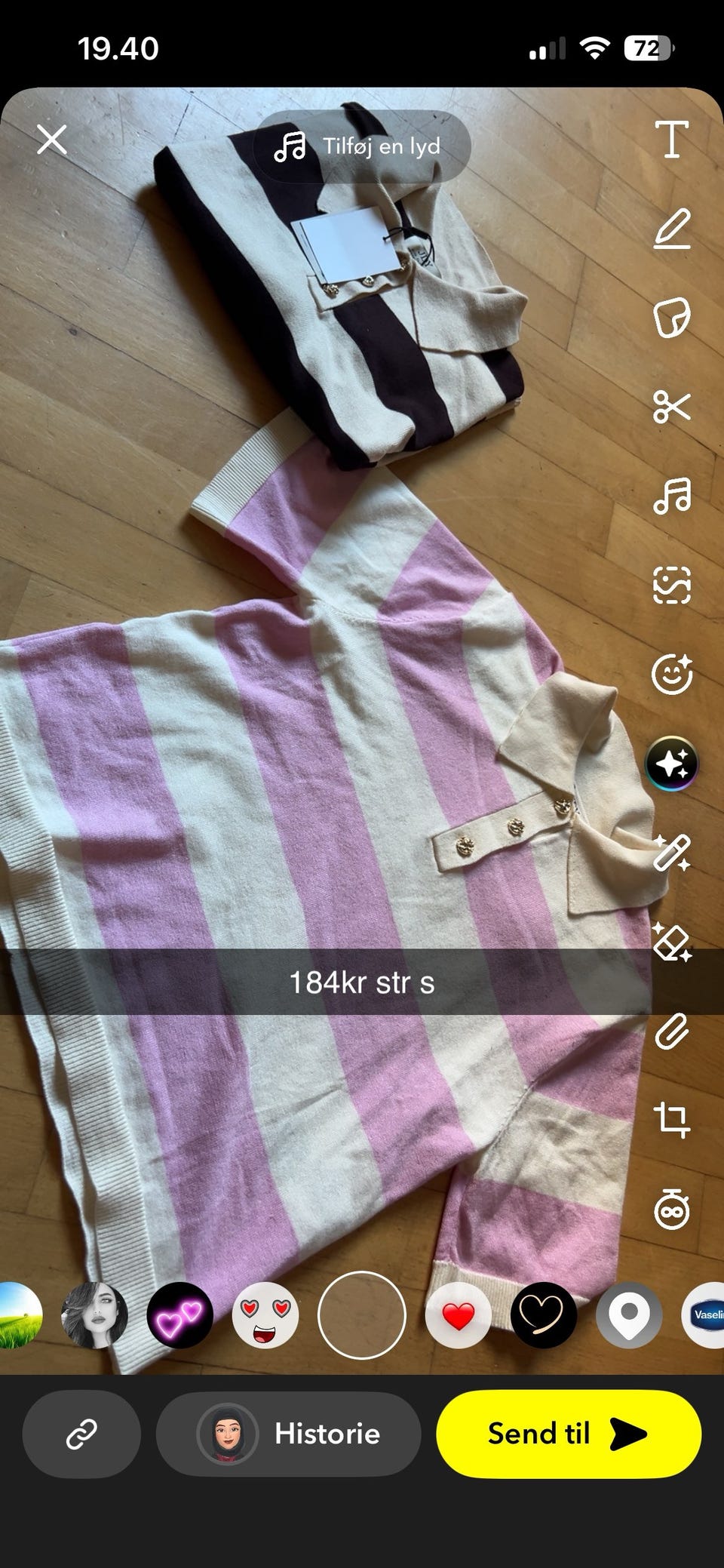The width and height of the screenshot is (724, 1568).
Task: Apply the red heart filter
Action: (x=459, y=1315)
